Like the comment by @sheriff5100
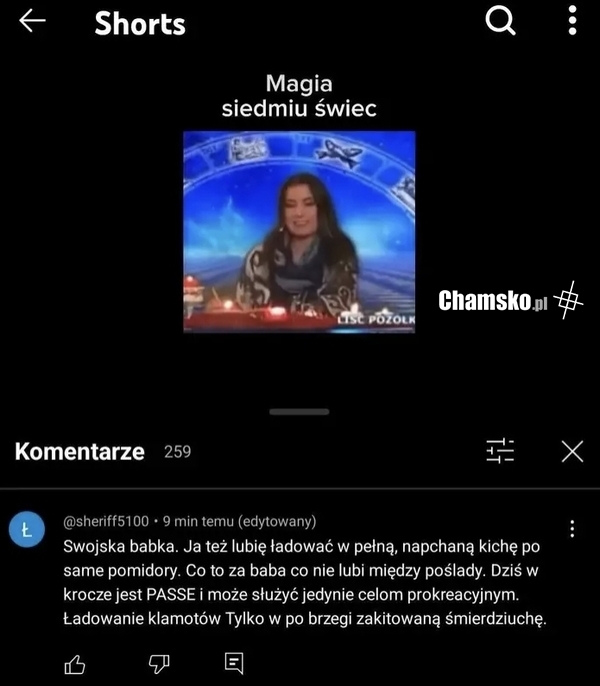The image size is (600, 686). click(x=75, y=662)
